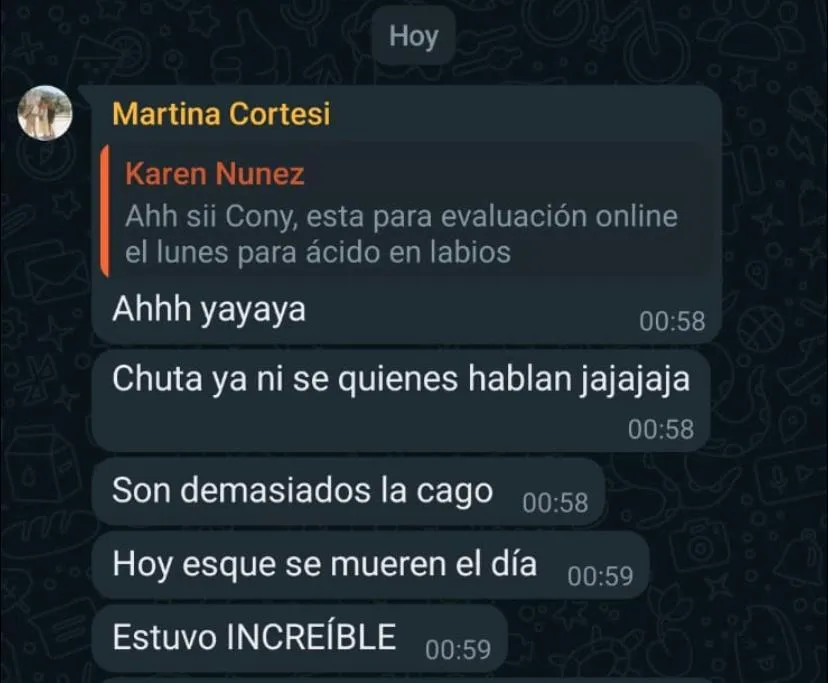Image resolution: width=828 pixels, height=683 pixels.
Task: Jump to Karen Nunez's quoted message
Action: (x=400, y=214)
